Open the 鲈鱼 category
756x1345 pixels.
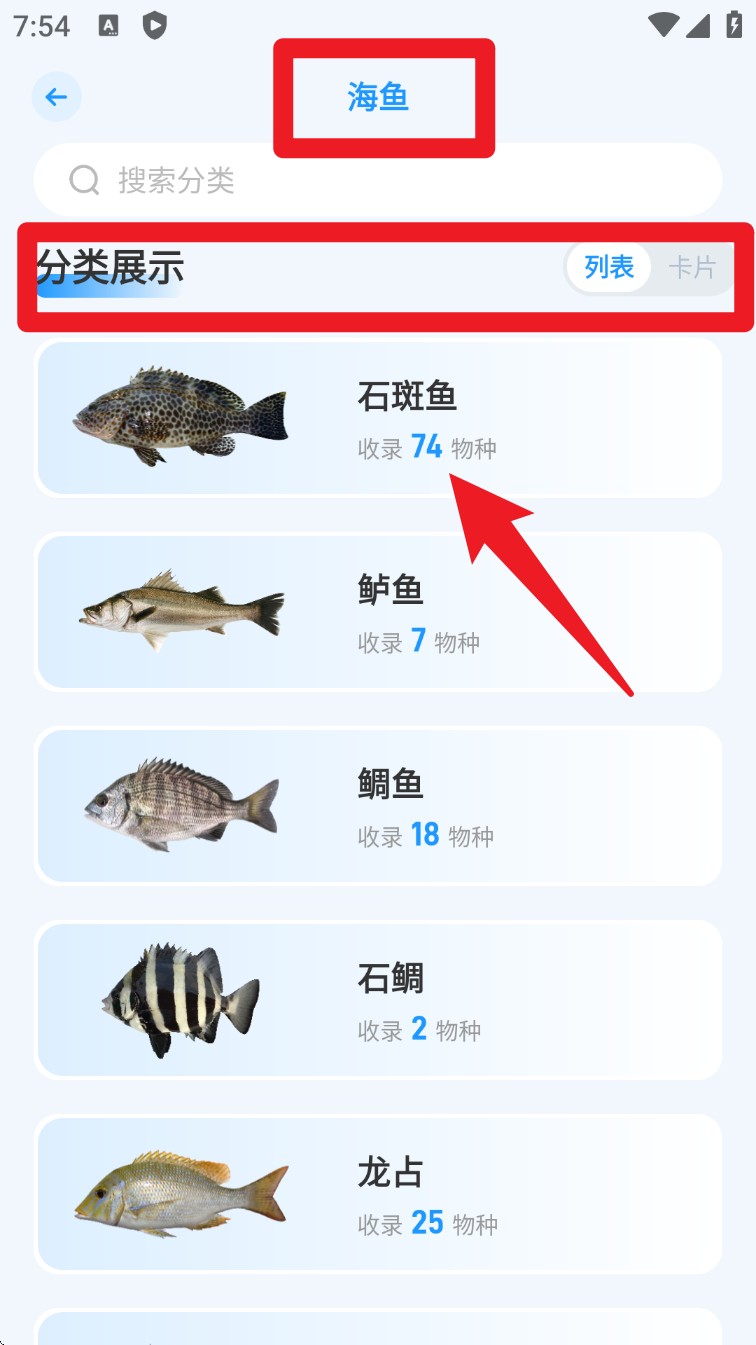click(377, 612)
